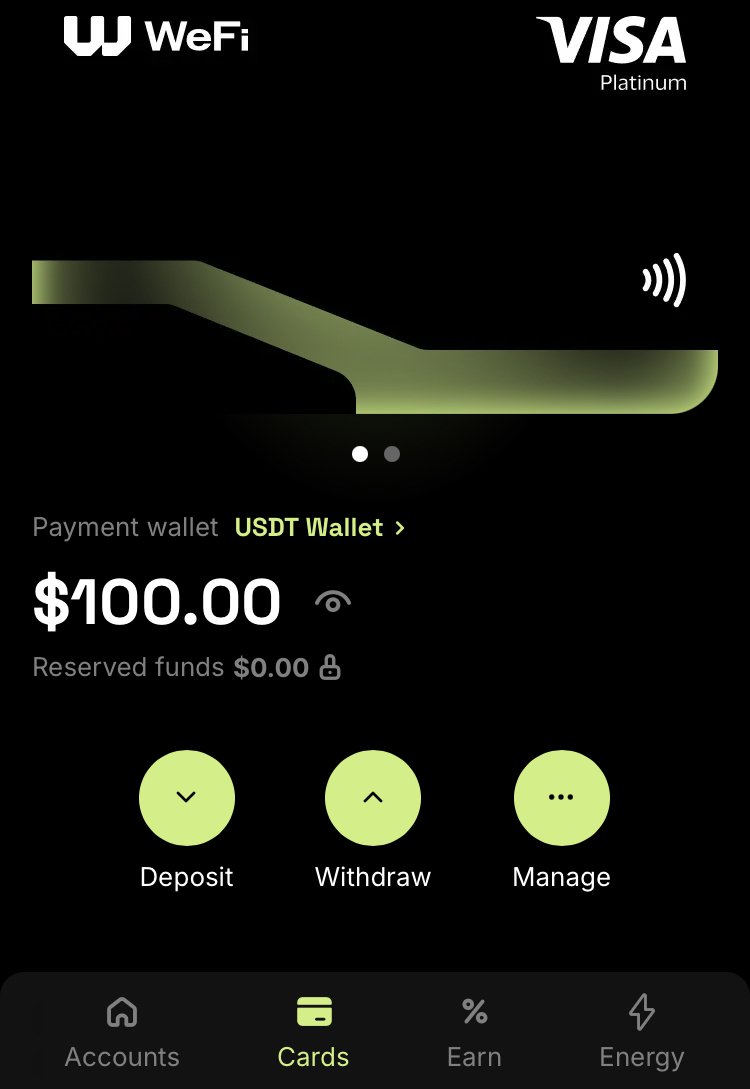Select the first card carousel dot
Viewport: 750px width, 1089px height.
[360, 454]
